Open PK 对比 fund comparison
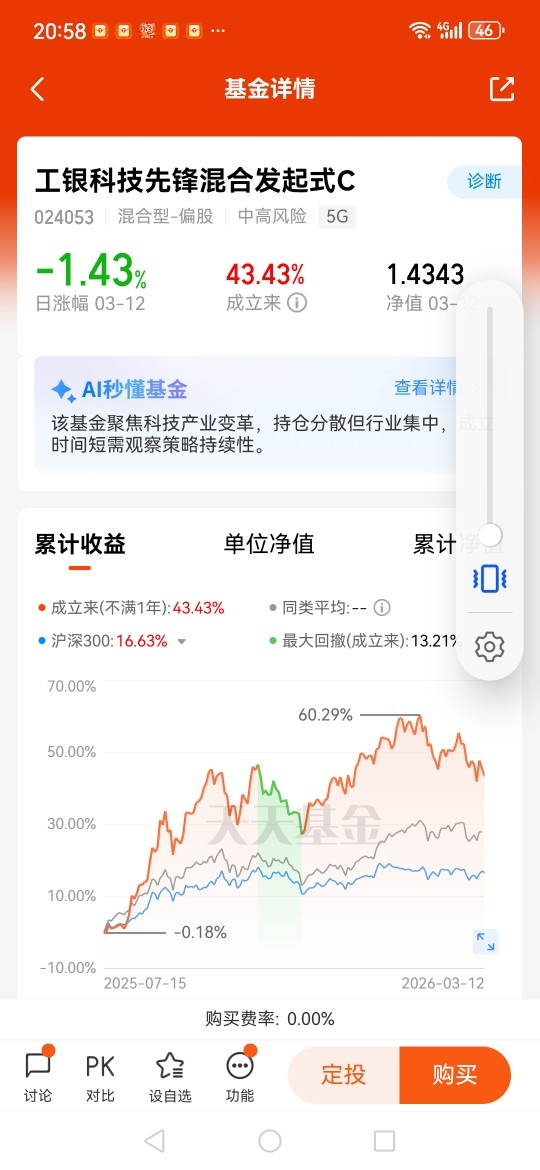Viewport: 540px width, 1170px height. (x=100, y=1075)
